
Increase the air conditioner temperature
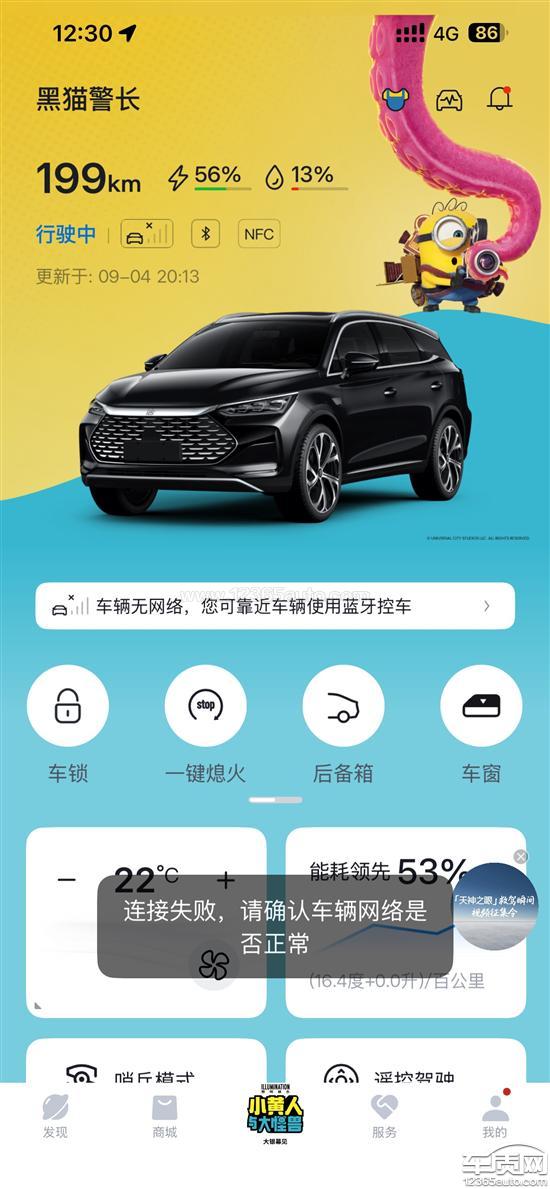225,880
